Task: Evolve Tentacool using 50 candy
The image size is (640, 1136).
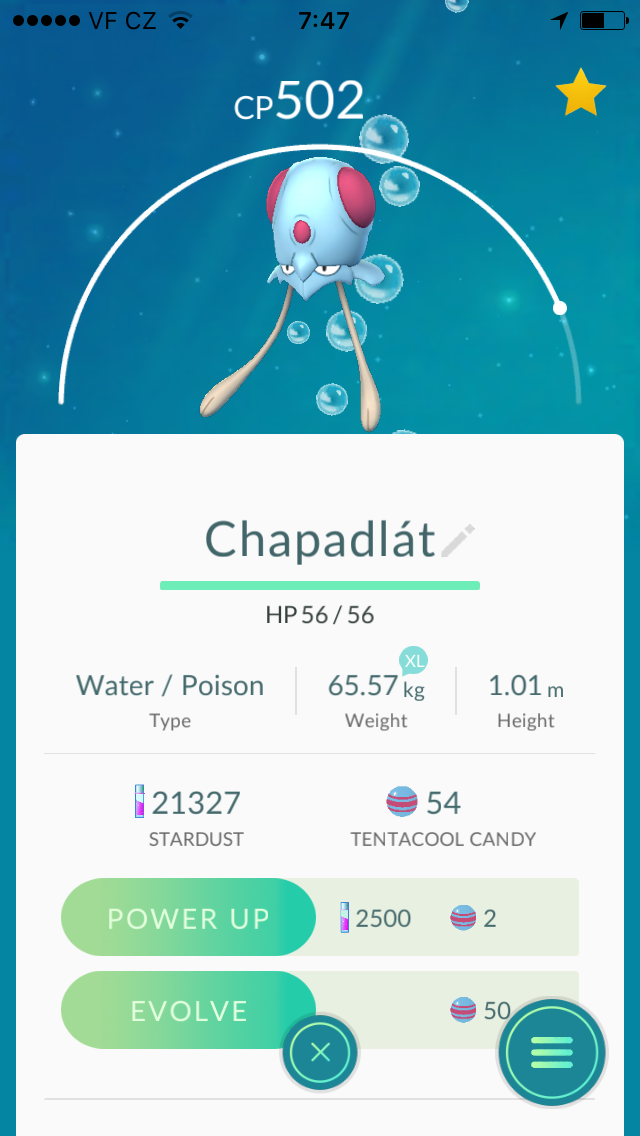Action: [x=189, y=1010]
